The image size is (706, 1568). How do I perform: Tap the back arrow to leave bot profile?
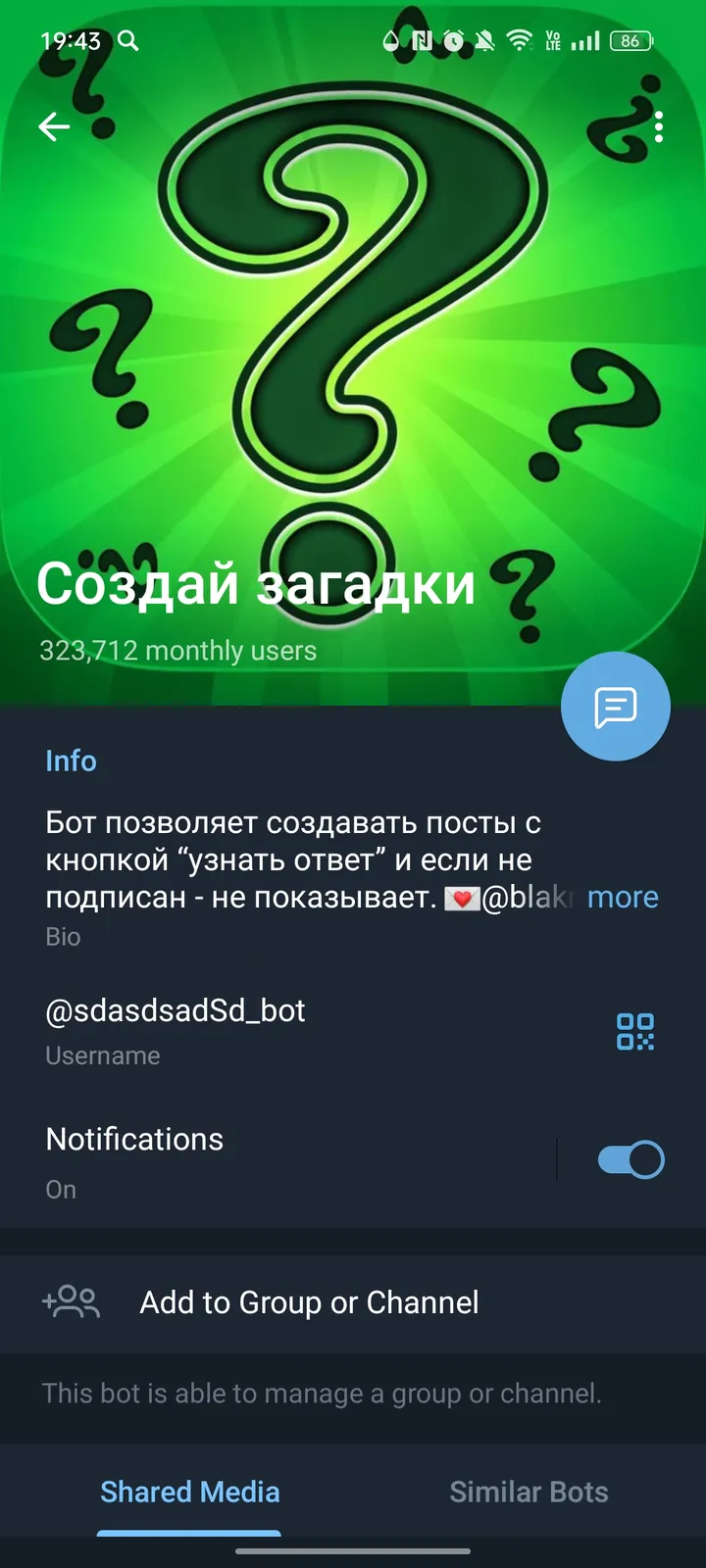coord(54,127)
